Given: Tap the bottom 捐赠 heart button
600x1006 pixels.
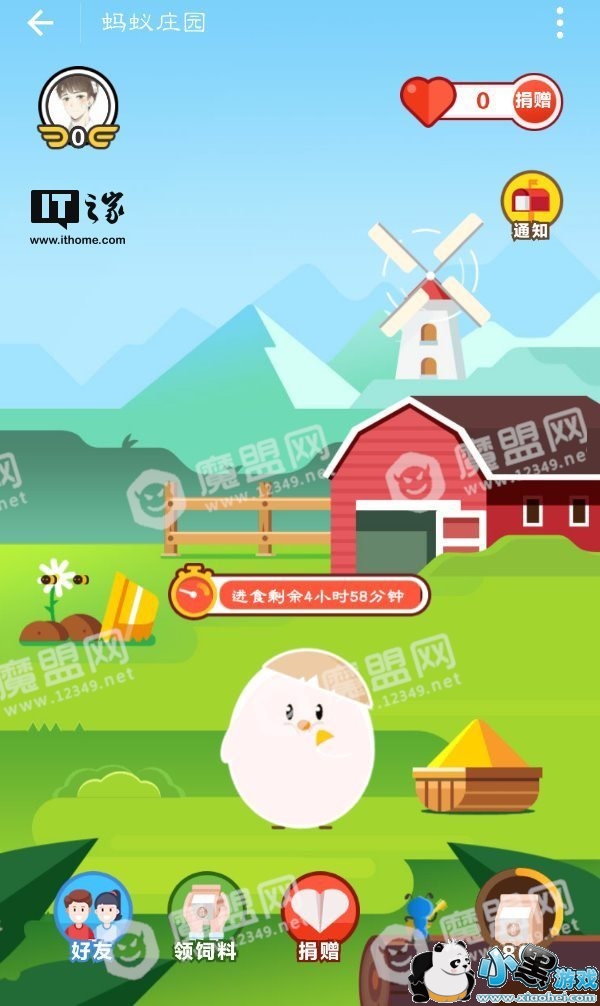Looking at the screenshot, I should coord(319,917).
